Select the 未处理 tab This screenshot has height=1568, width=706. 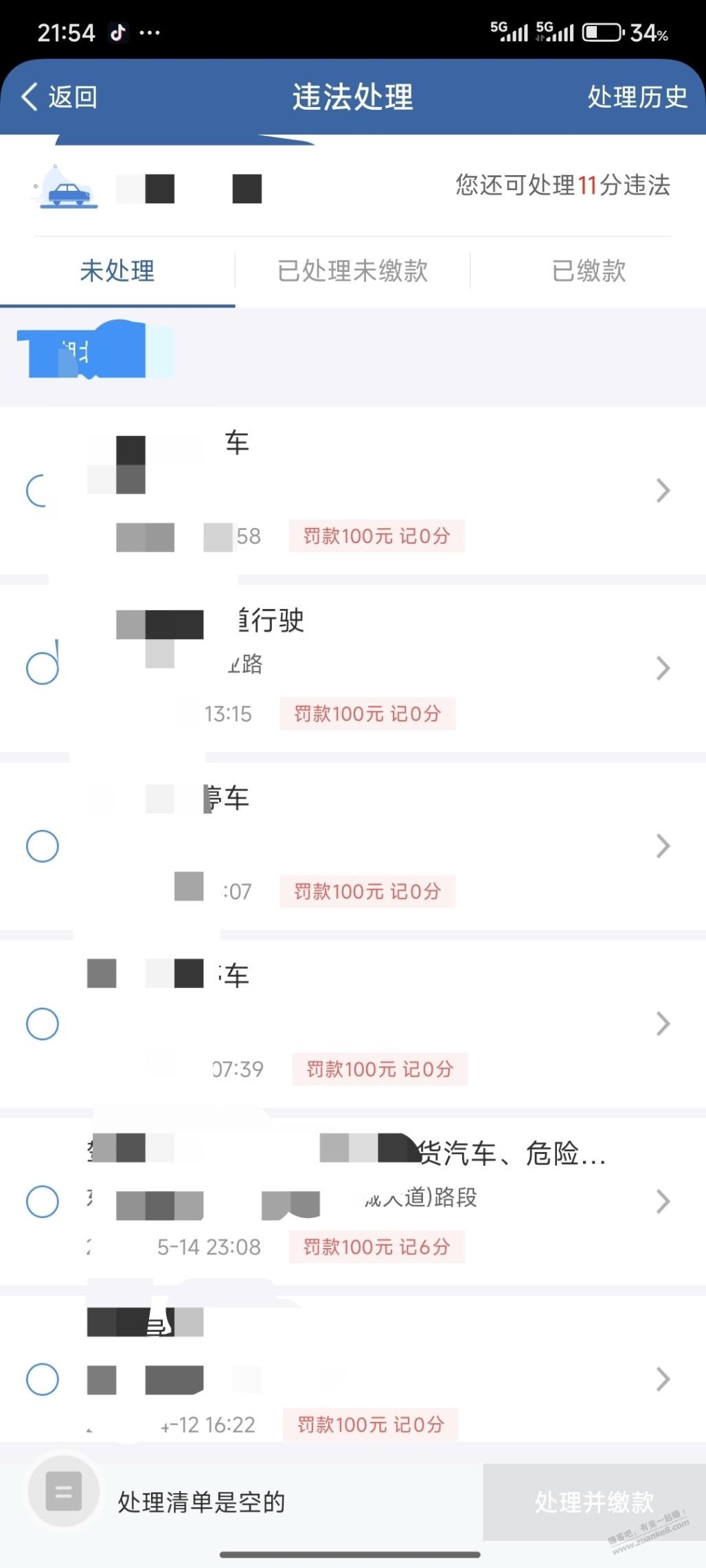pos(117,270)
